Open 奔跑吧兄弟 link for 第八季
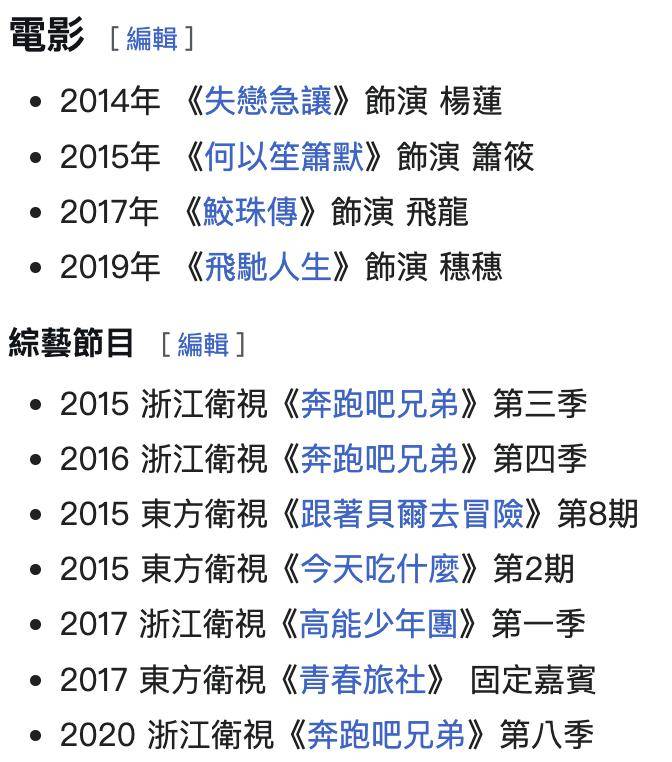 pos(385,735)
